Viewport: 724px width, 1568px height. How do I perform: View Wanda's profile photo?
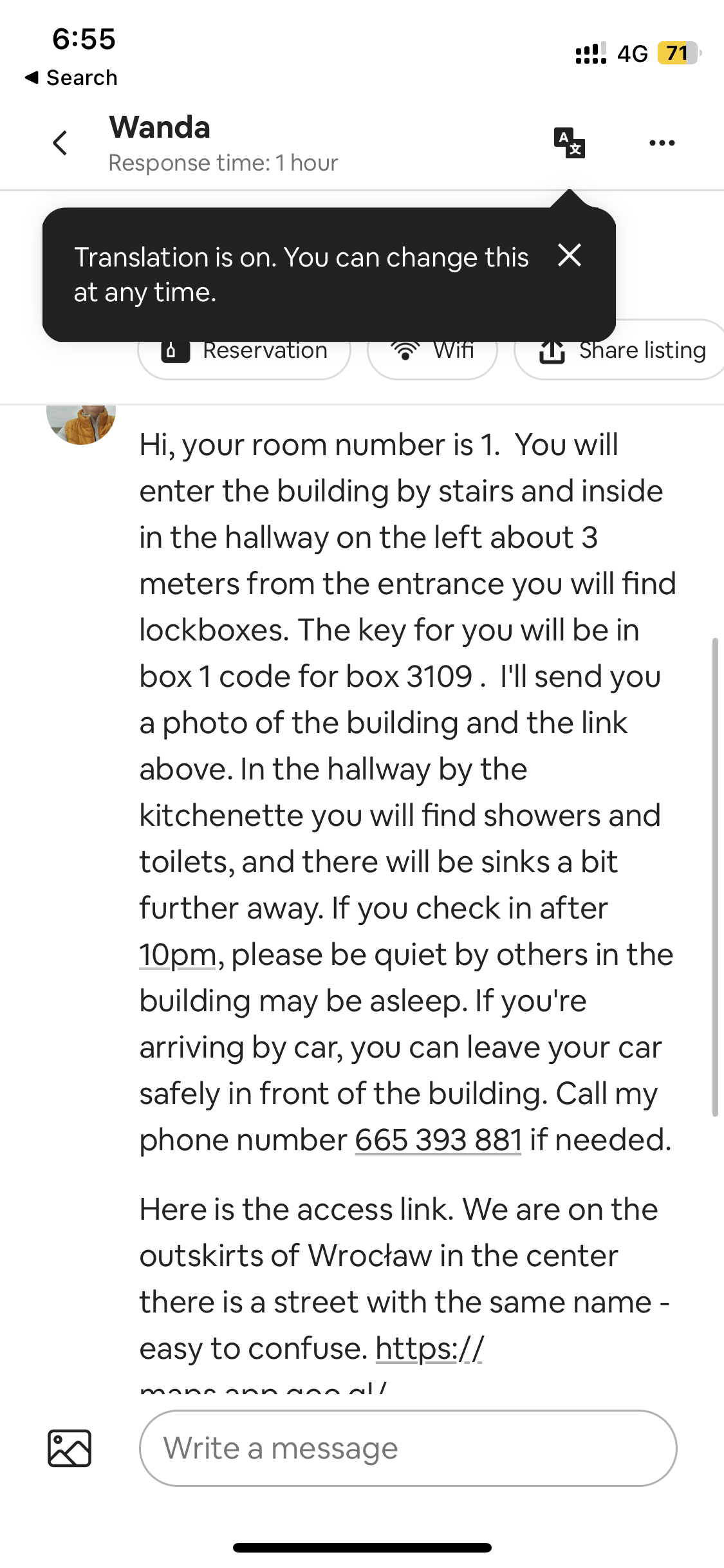(x=81, y=424)
